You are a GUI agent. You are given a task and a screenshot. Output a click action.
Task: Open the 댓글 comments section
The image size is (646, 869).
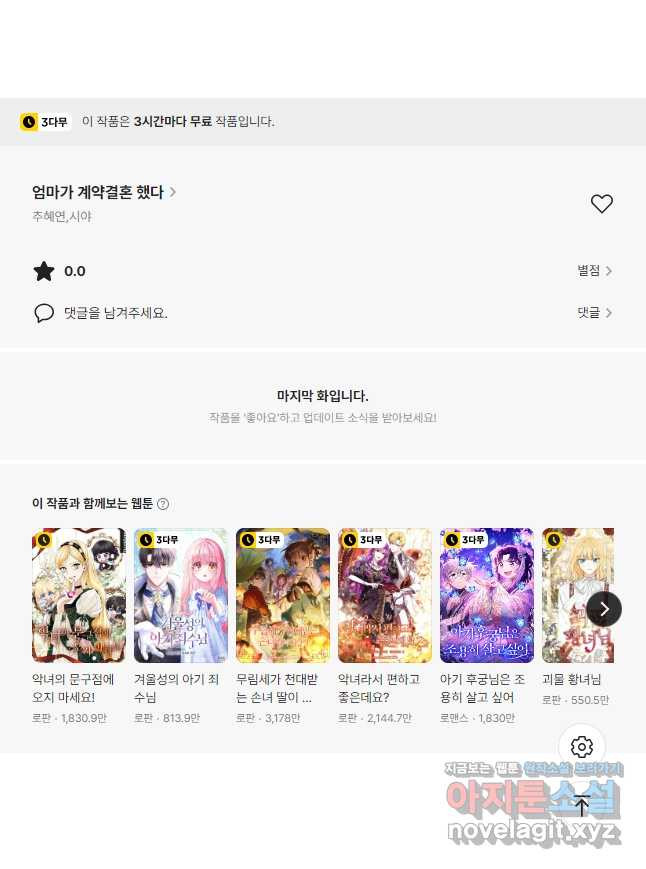(594, 313)
